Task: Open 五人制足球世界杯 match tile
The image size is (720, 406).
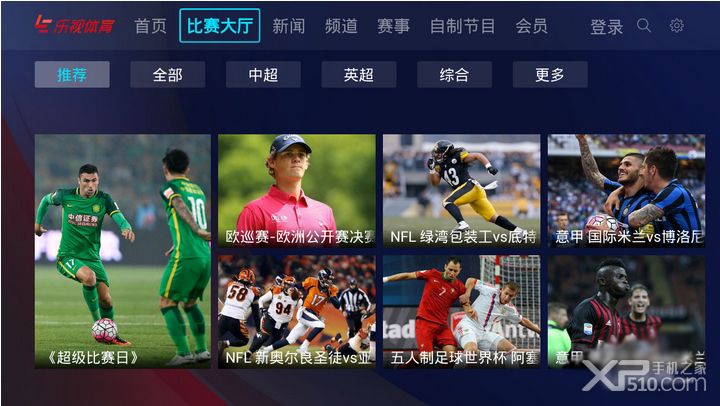Action: [461, 311]
